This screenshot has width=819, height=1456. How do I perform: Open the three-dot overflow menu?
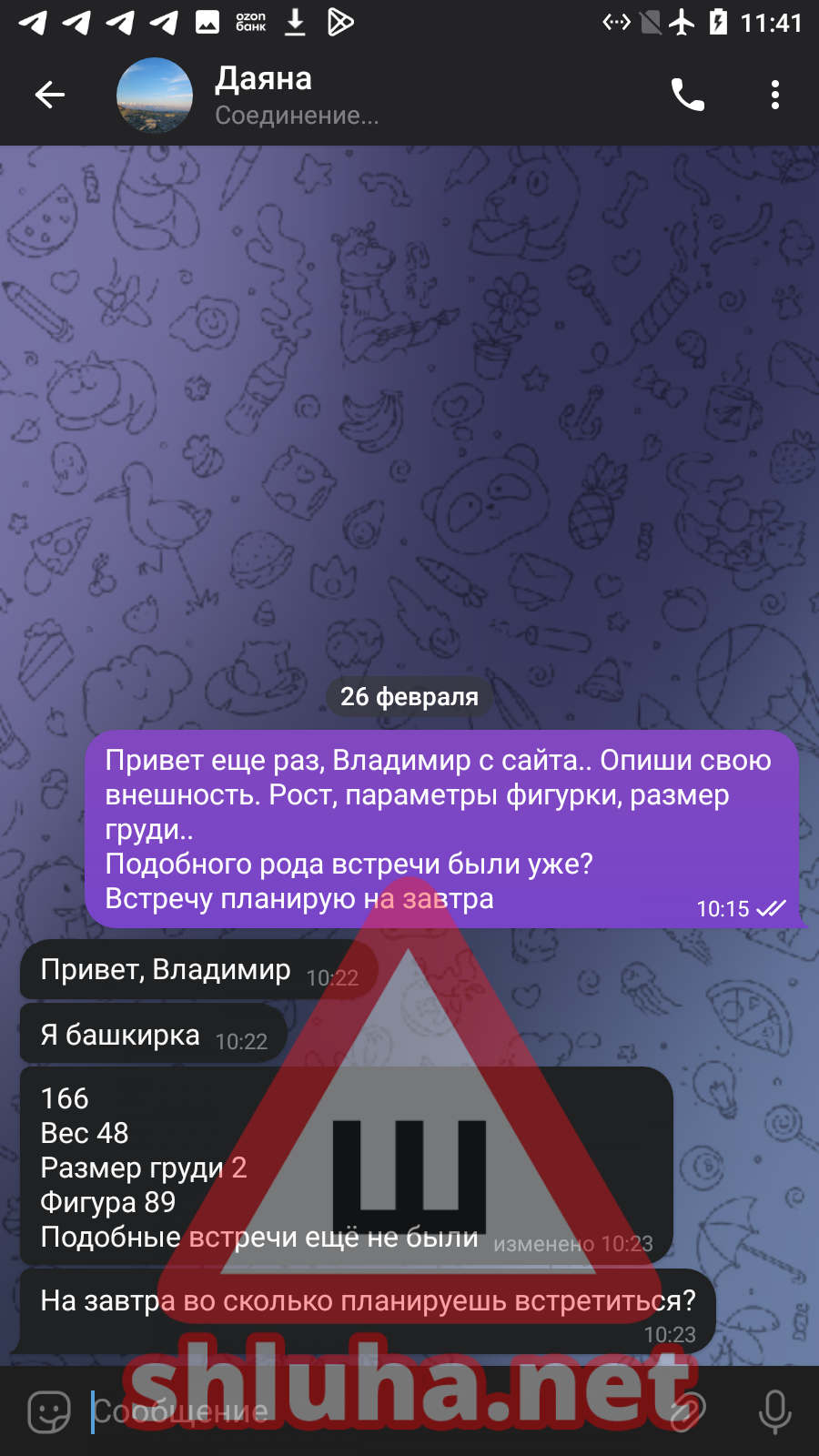tap(774, 95)
